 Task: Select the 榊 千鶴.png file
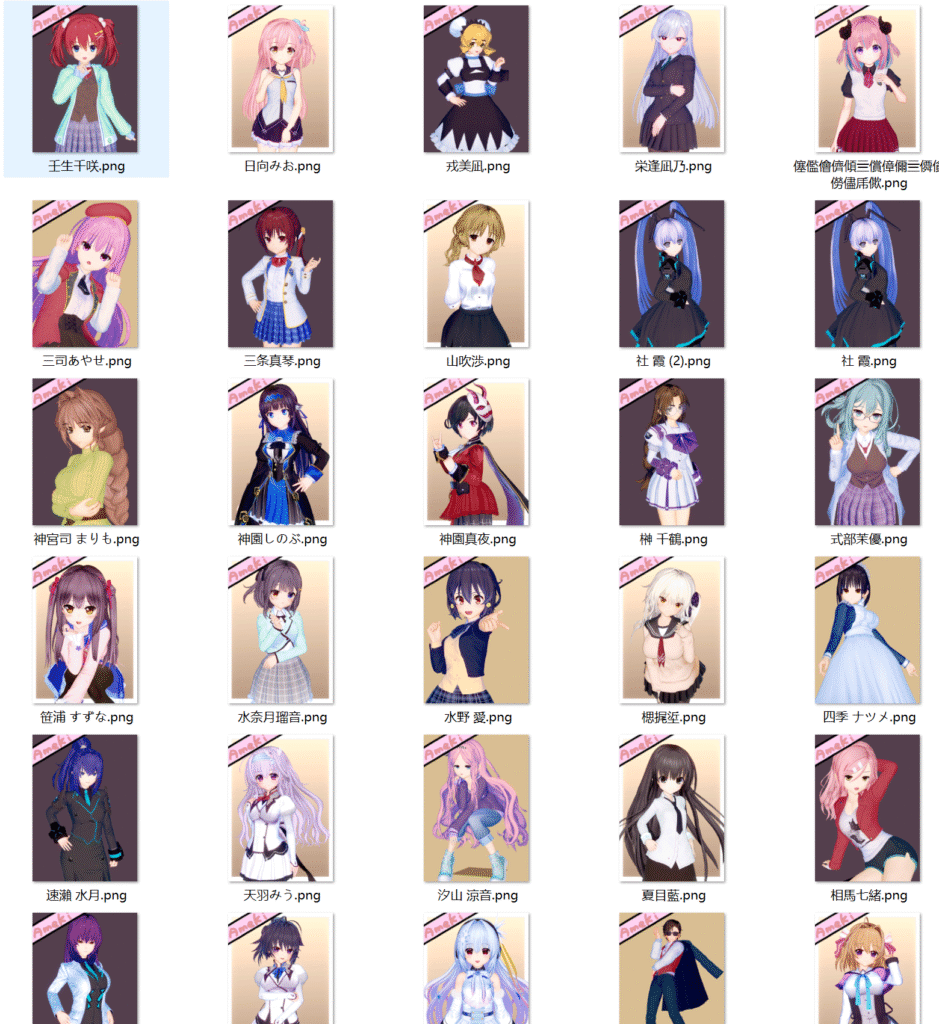[672, 451]
